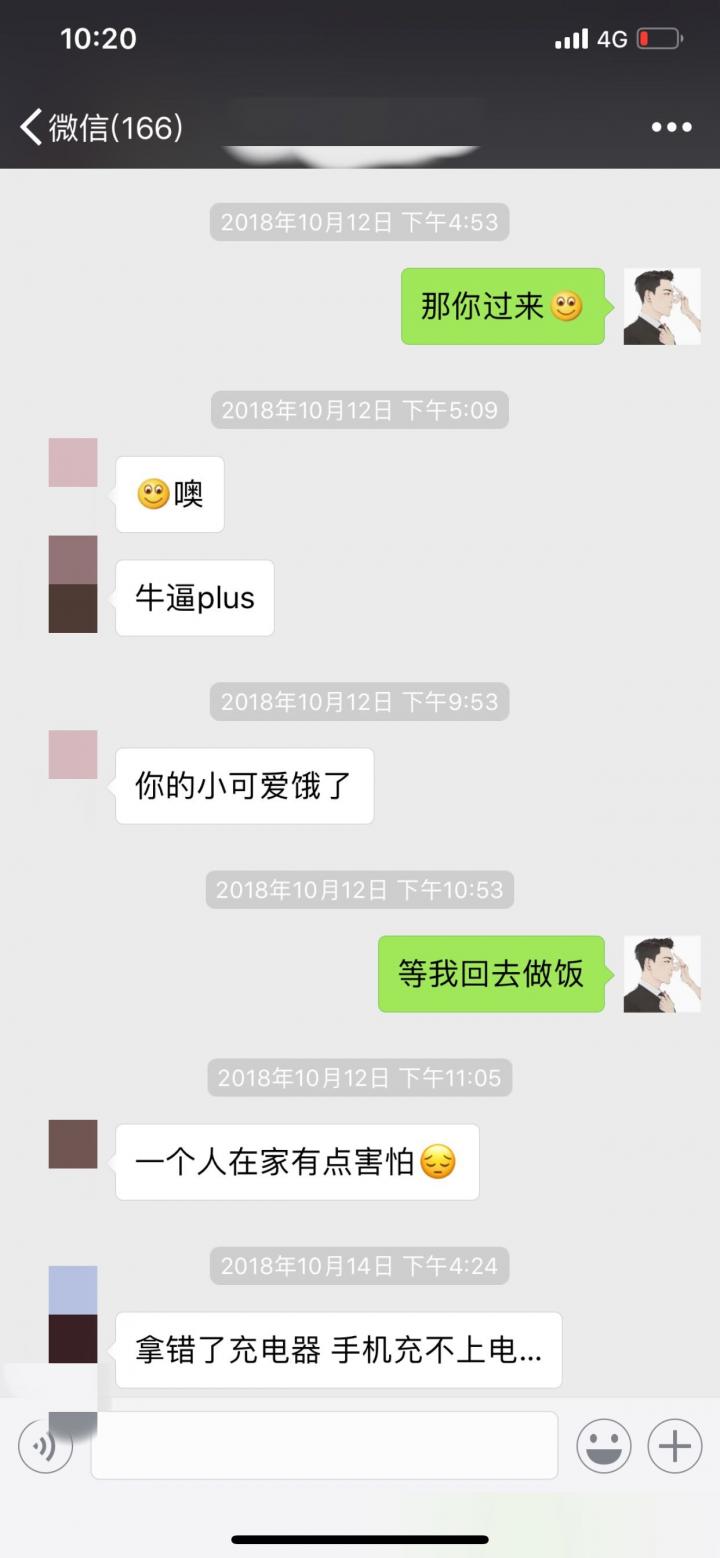Open the emoji sticker panel
The image size is (720, 1558).
point(603,1446)
